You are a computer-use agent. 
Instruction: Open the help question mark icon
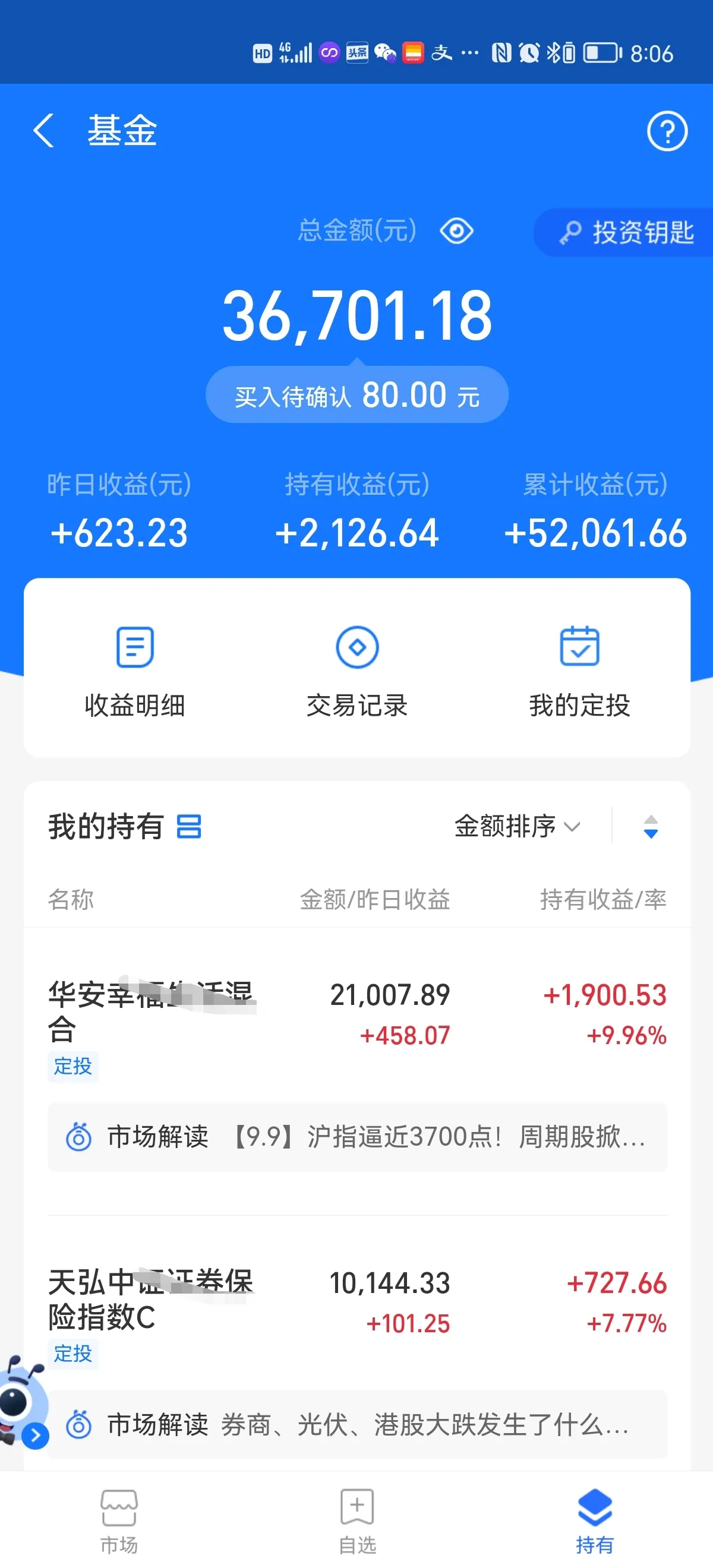coord(667,130)
